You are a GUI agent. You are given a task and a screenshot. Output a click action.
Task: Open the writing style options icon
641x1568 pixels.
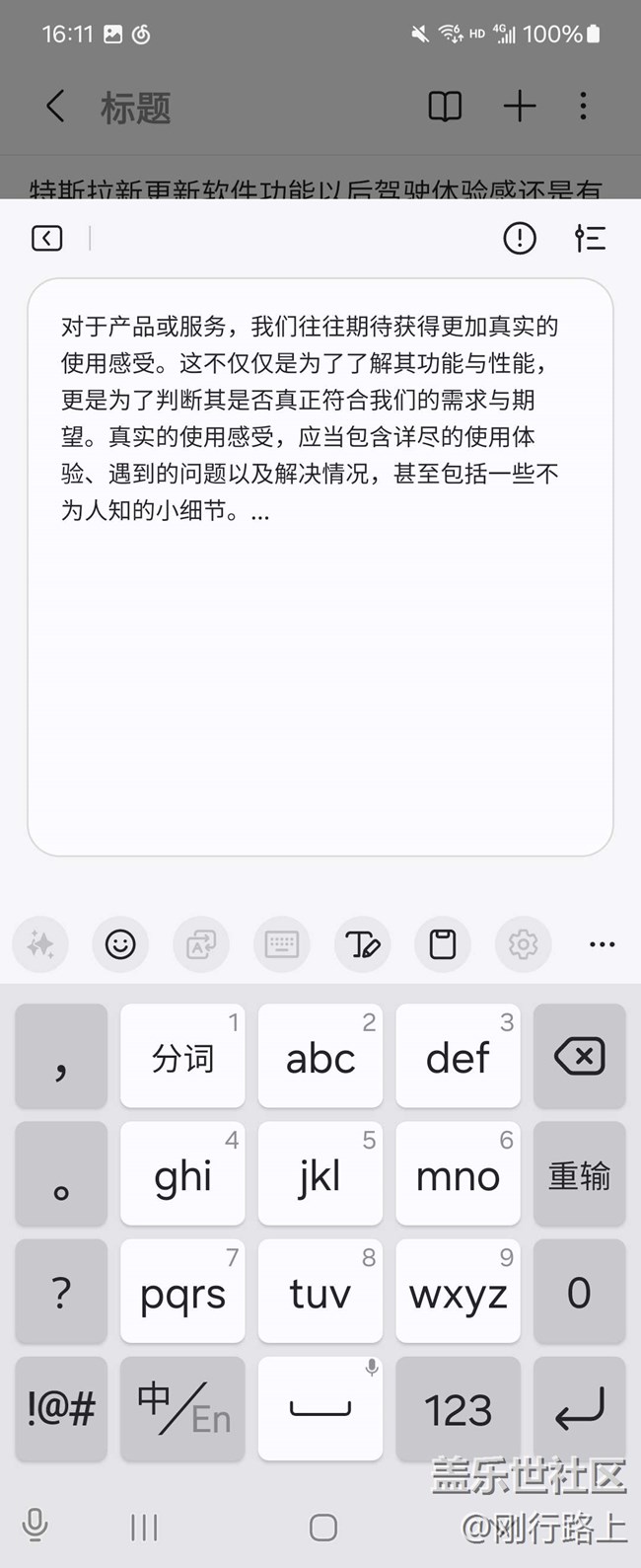590,238
